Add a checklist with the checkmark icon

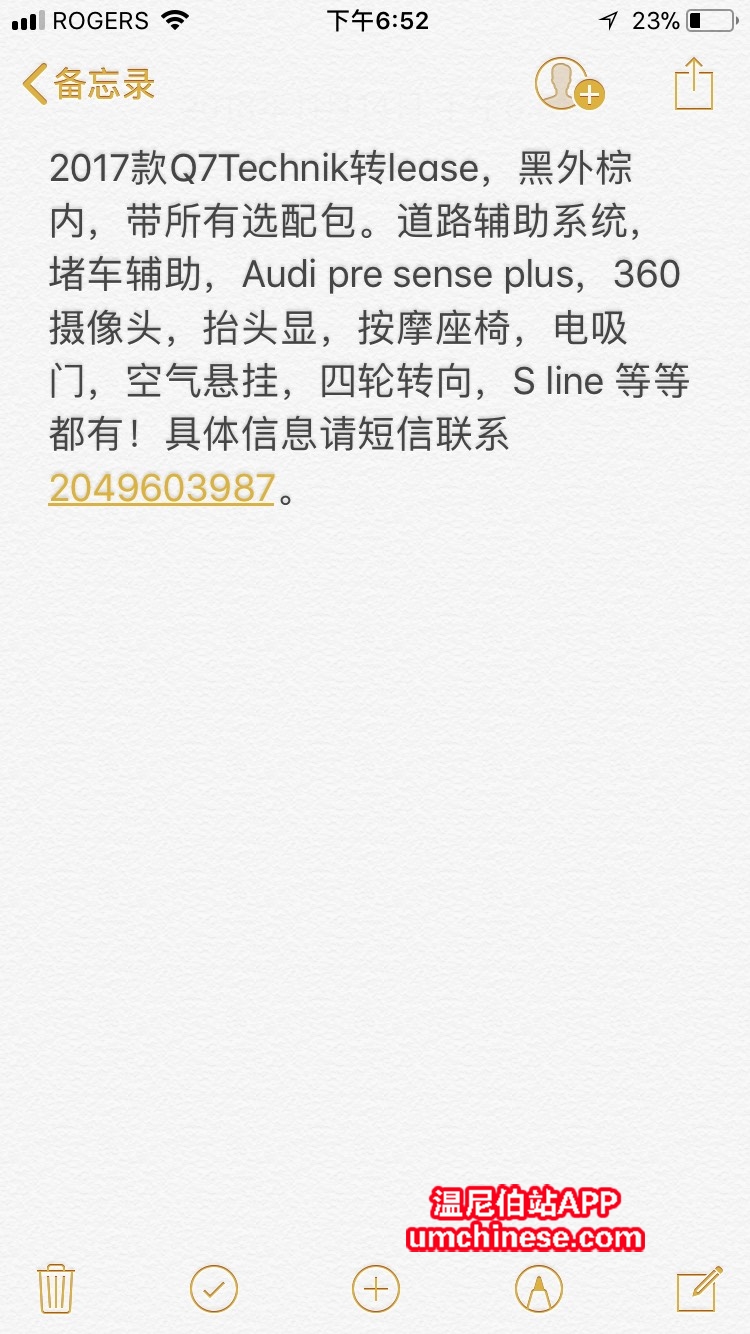214,1288
